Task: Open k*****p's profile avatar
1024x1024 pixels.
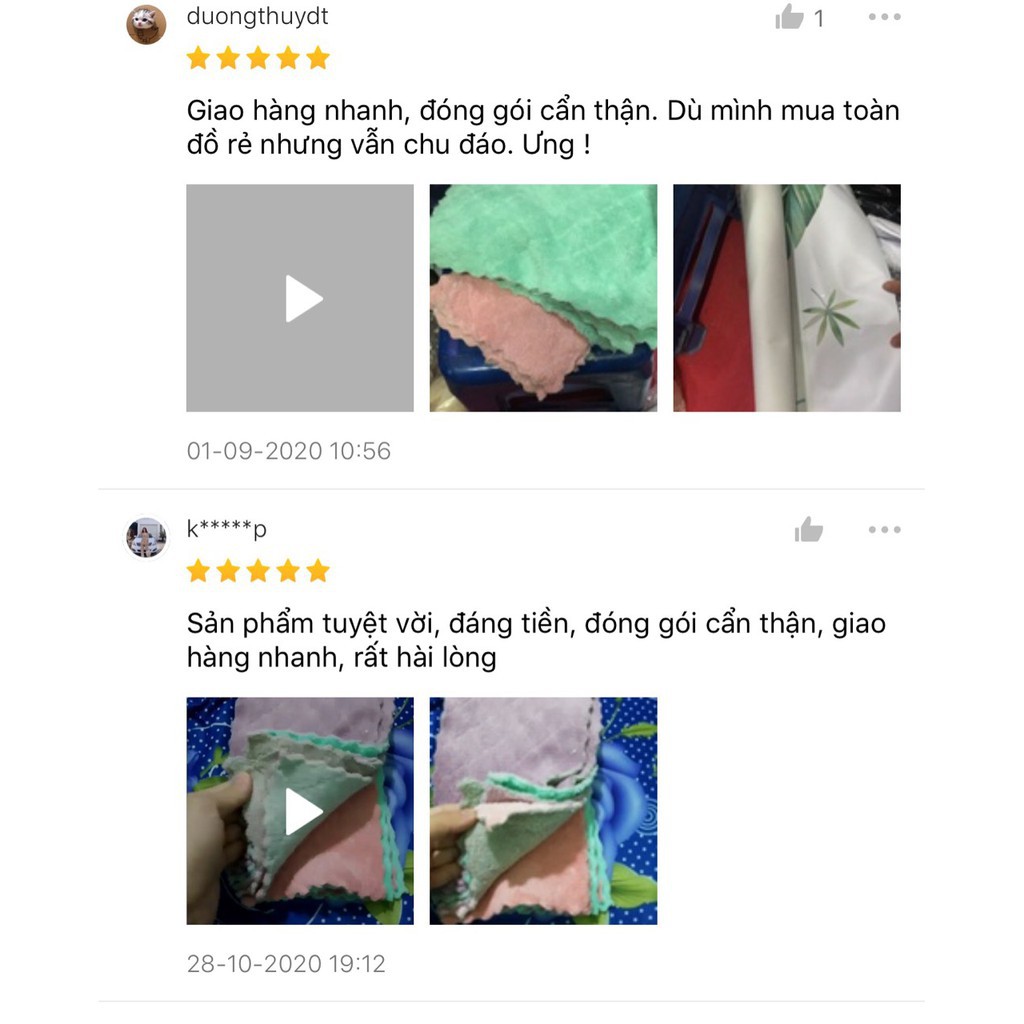Action: coord(146,538)
